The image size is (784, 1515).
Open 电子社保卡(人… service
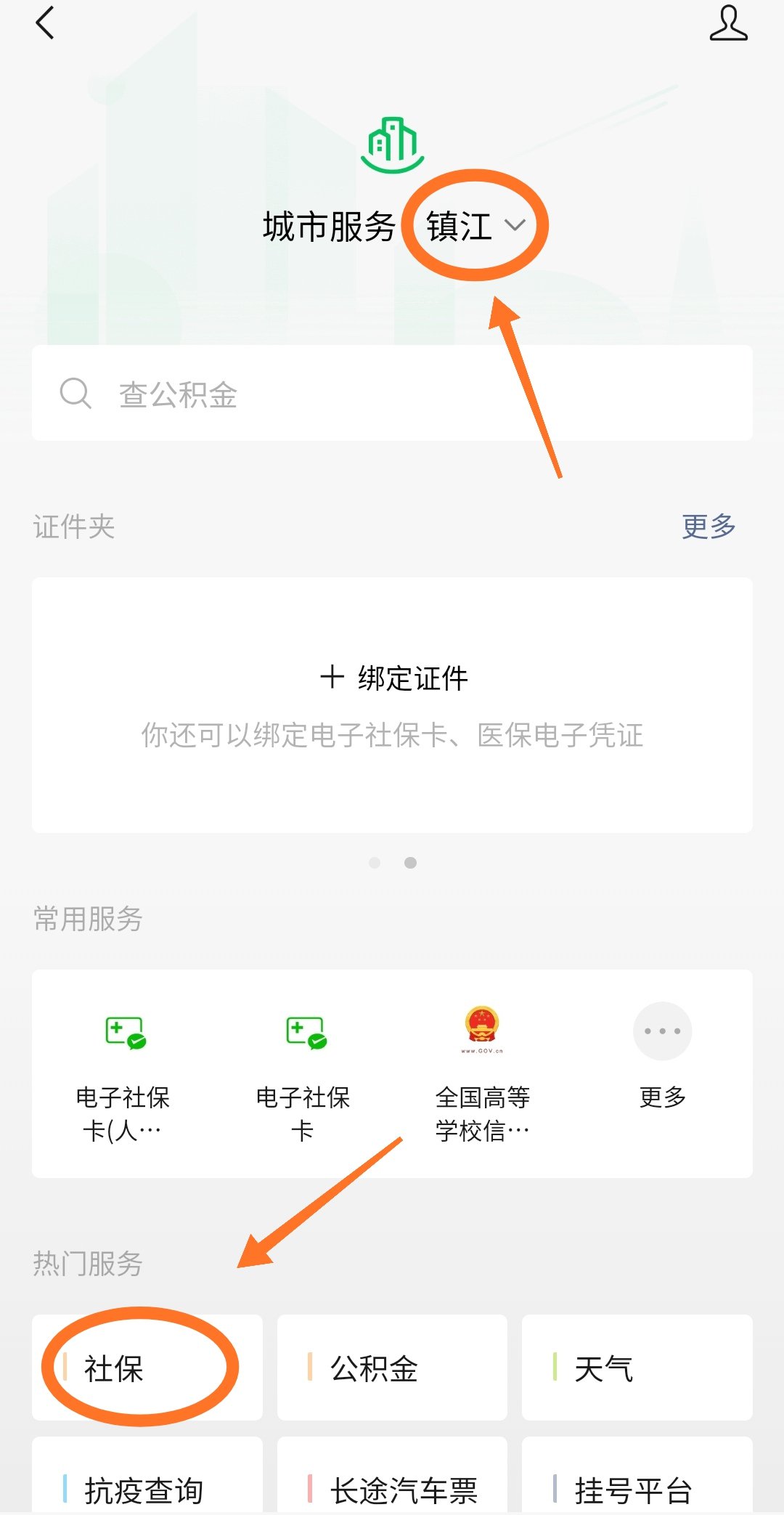(123, 1073)
